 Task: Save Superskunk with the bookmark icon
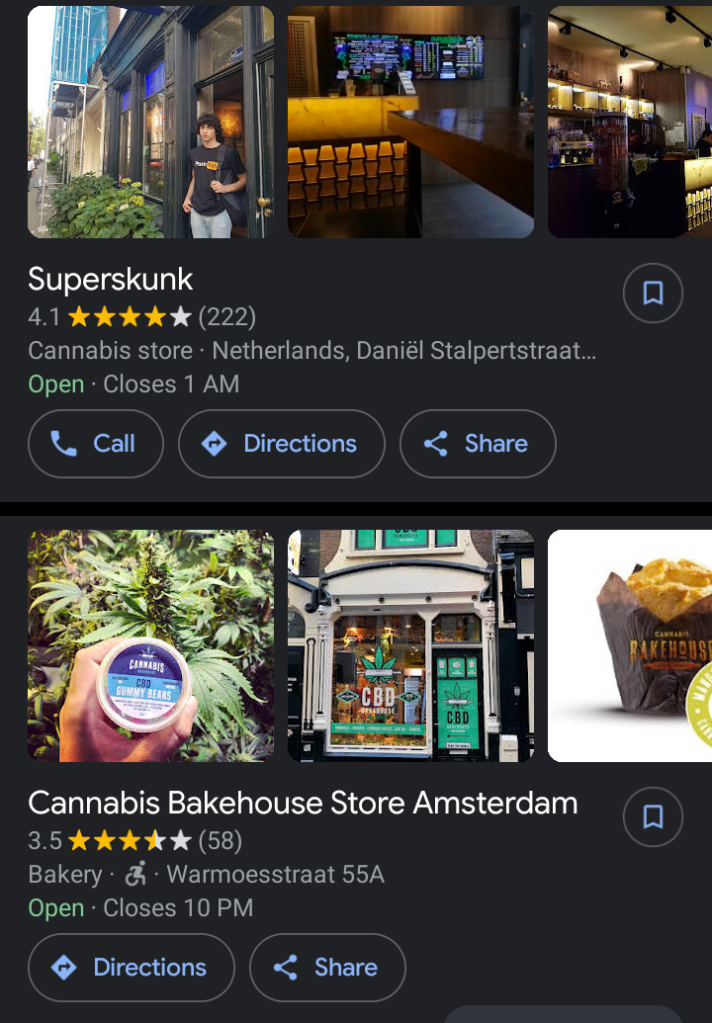click(x=653, y=293)
